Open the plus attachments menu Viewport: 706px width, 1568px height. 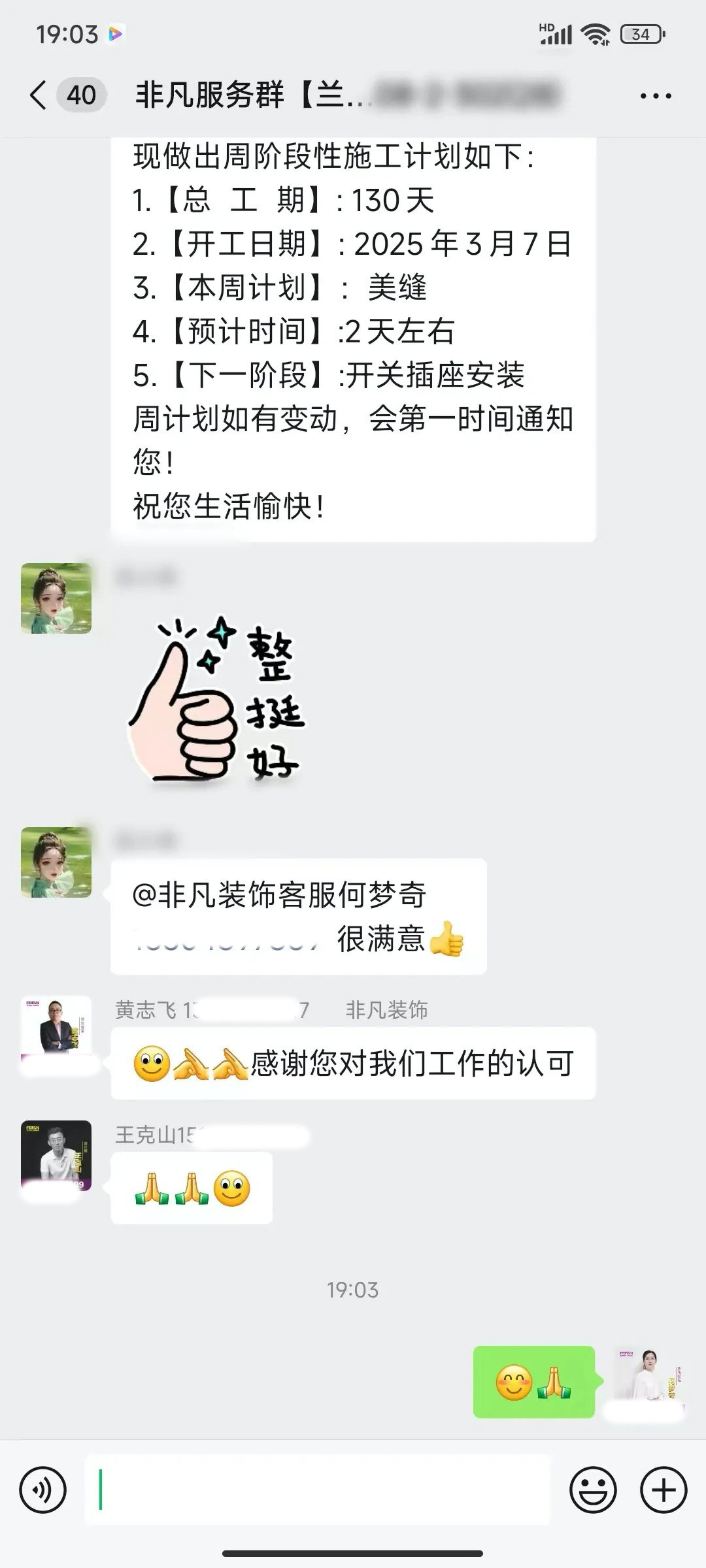point(664,1490)
